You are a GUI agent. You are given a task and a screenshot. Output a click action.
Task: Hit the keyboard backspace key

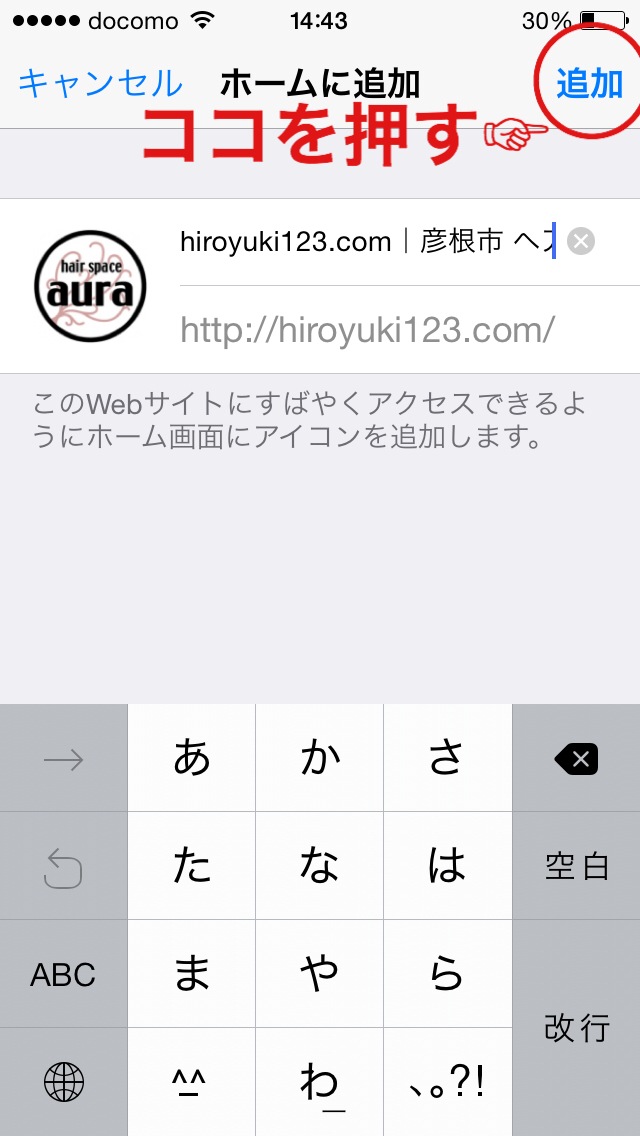(576, 759)
